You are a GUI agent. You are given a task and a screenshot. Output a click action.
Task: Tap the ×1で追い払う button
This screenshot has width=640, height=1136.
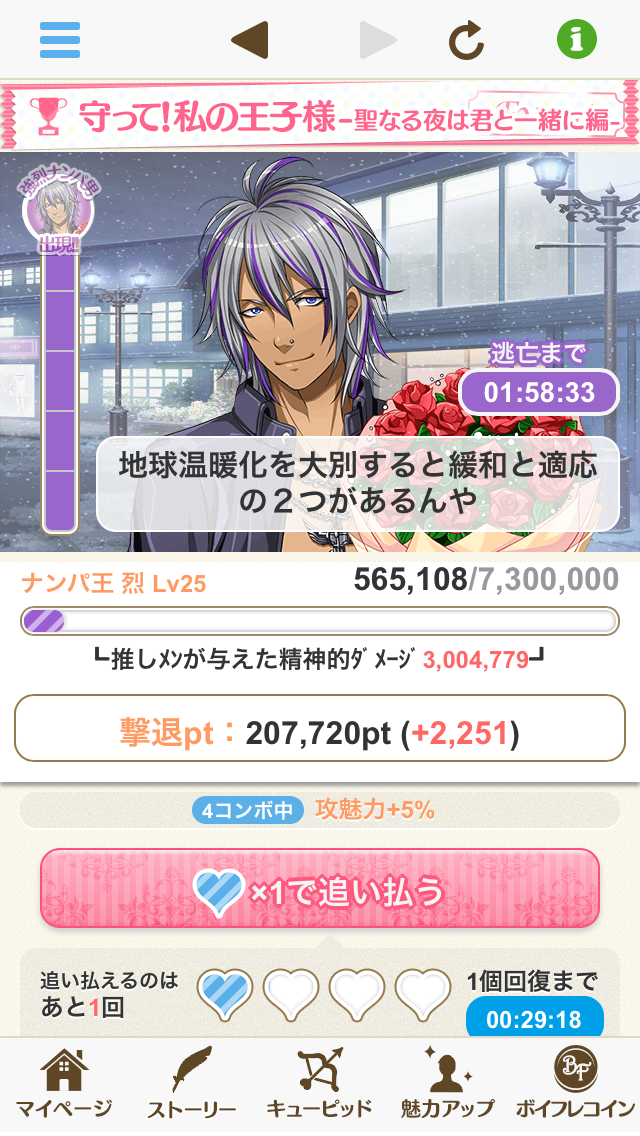tap(320, 889)
